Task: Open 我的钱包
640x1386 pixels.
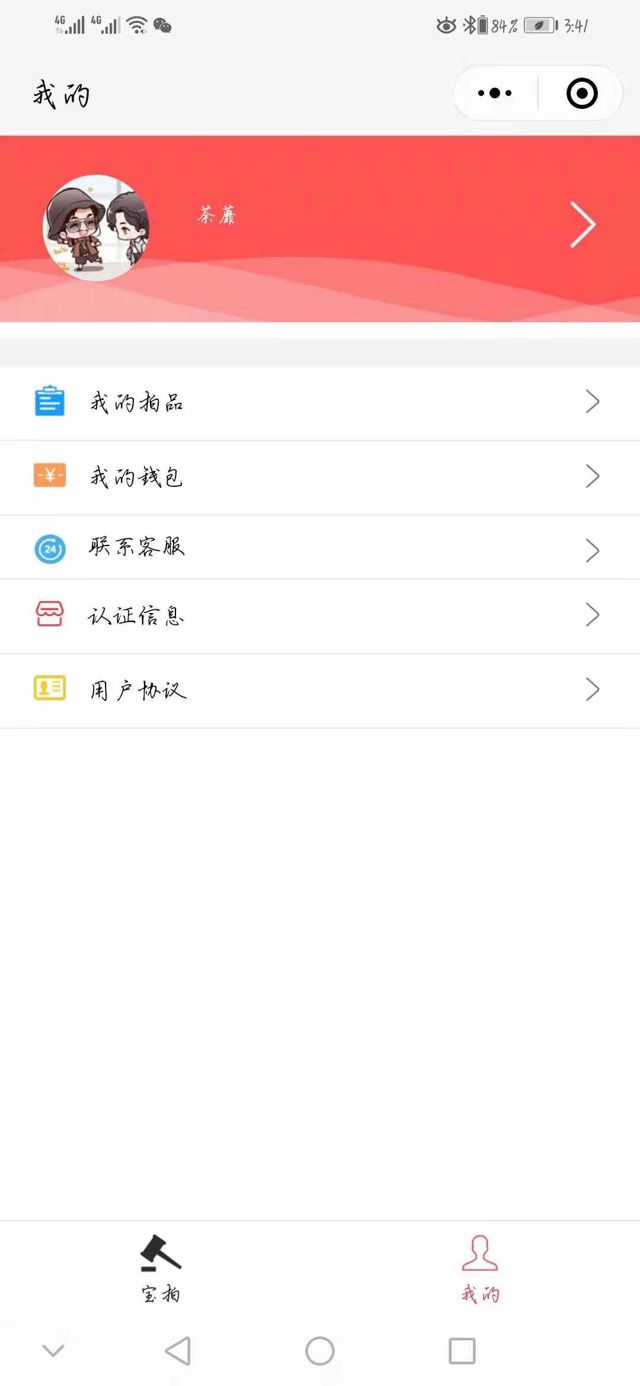Action: [320, 477]
